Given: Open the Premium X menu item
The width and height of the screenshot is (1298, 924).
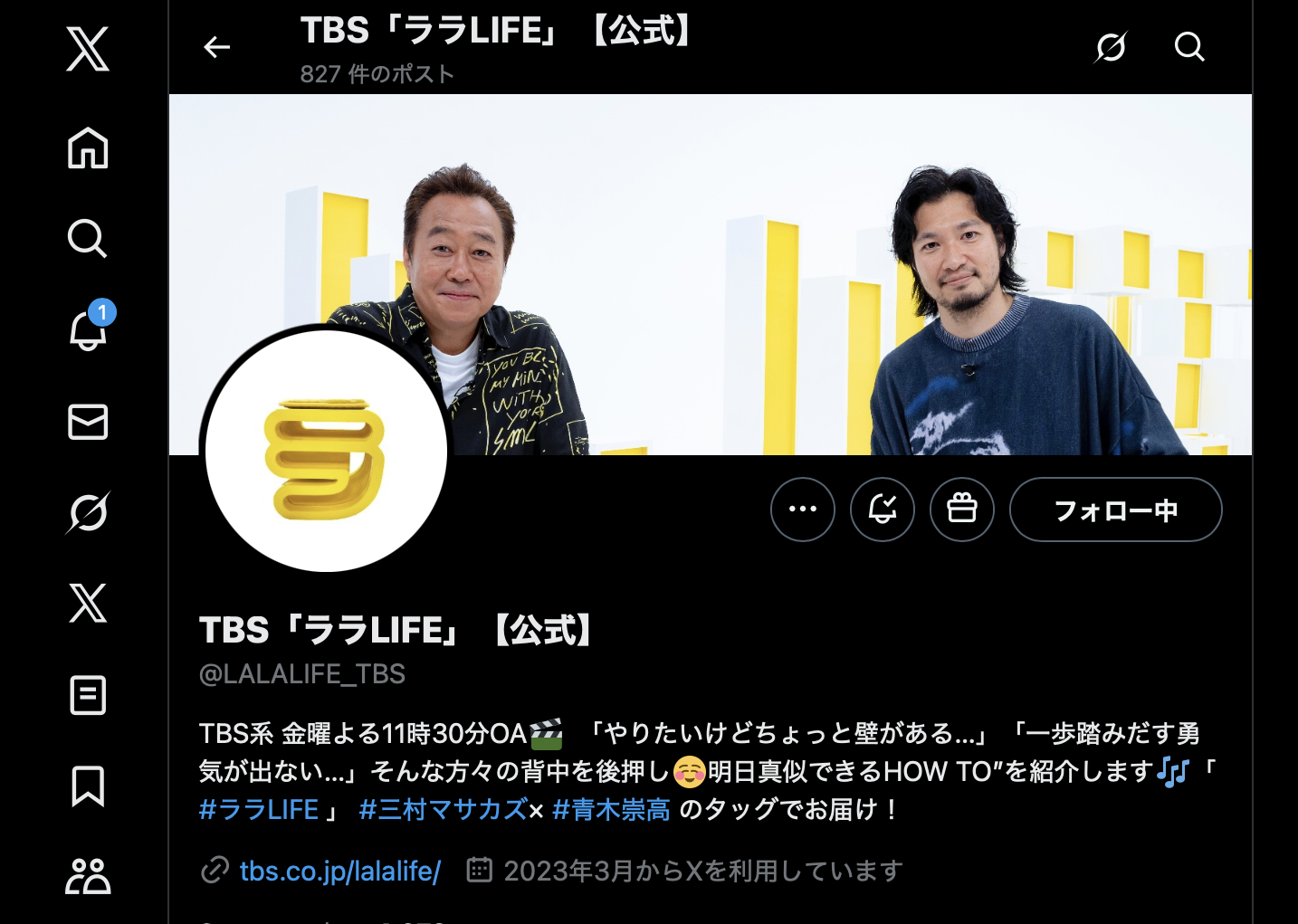Looking at the screenshot, I should coord(88,603).
